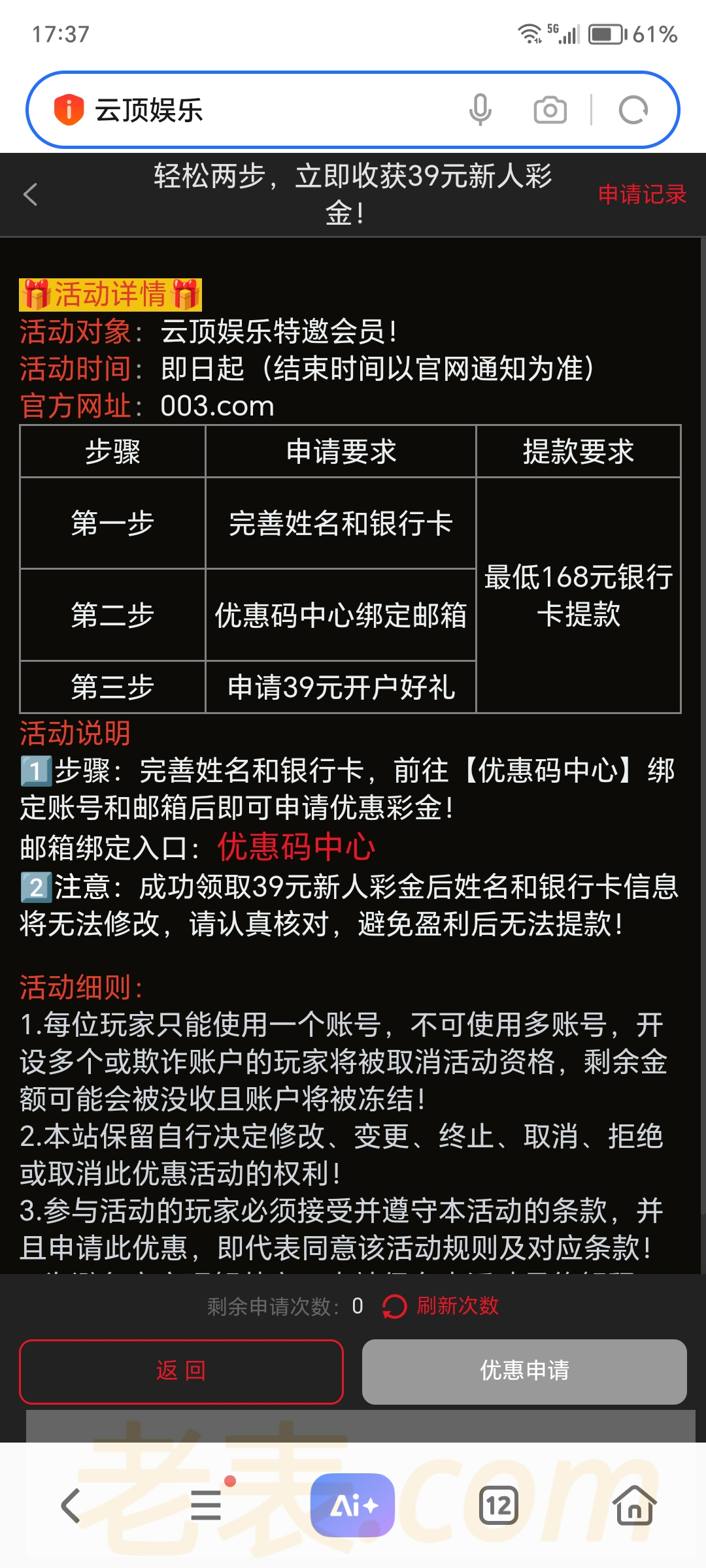Open the camera search icon
This screenshot has height=1568, width=706.
coord(550,110)
